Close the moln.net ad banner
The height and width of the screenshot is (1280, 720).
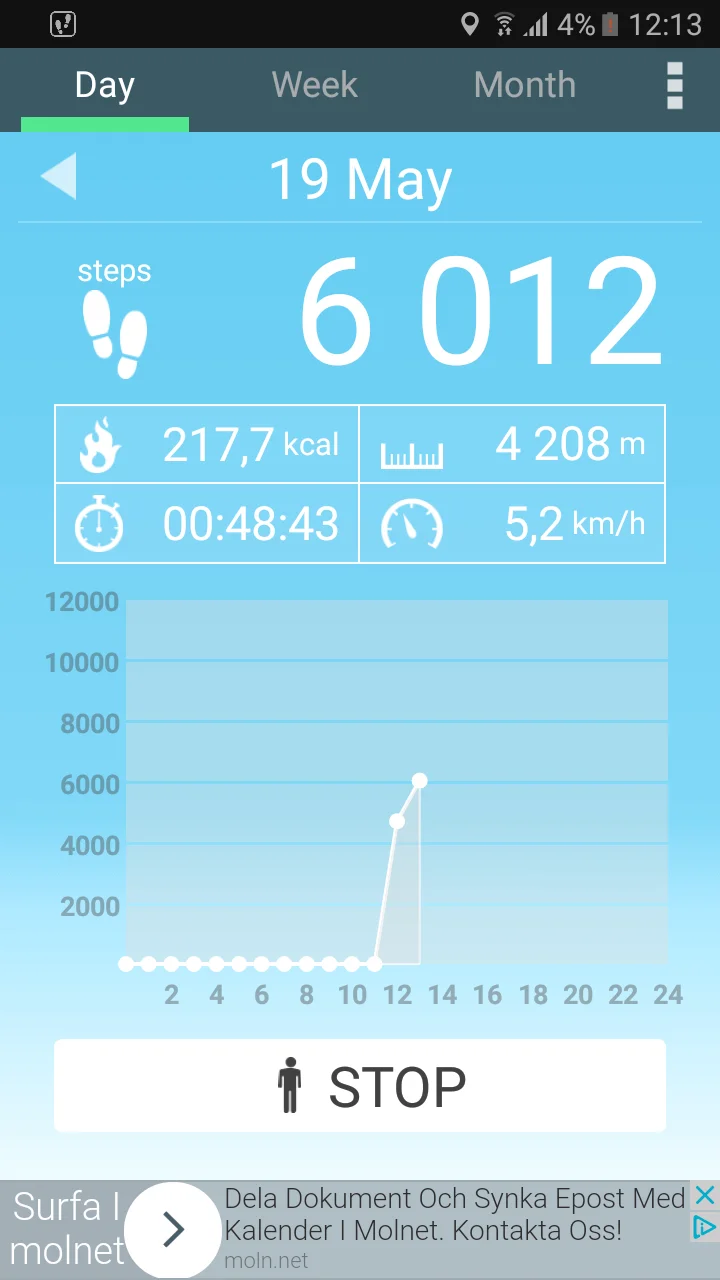pyautogui.click(x=705, y=1195)
